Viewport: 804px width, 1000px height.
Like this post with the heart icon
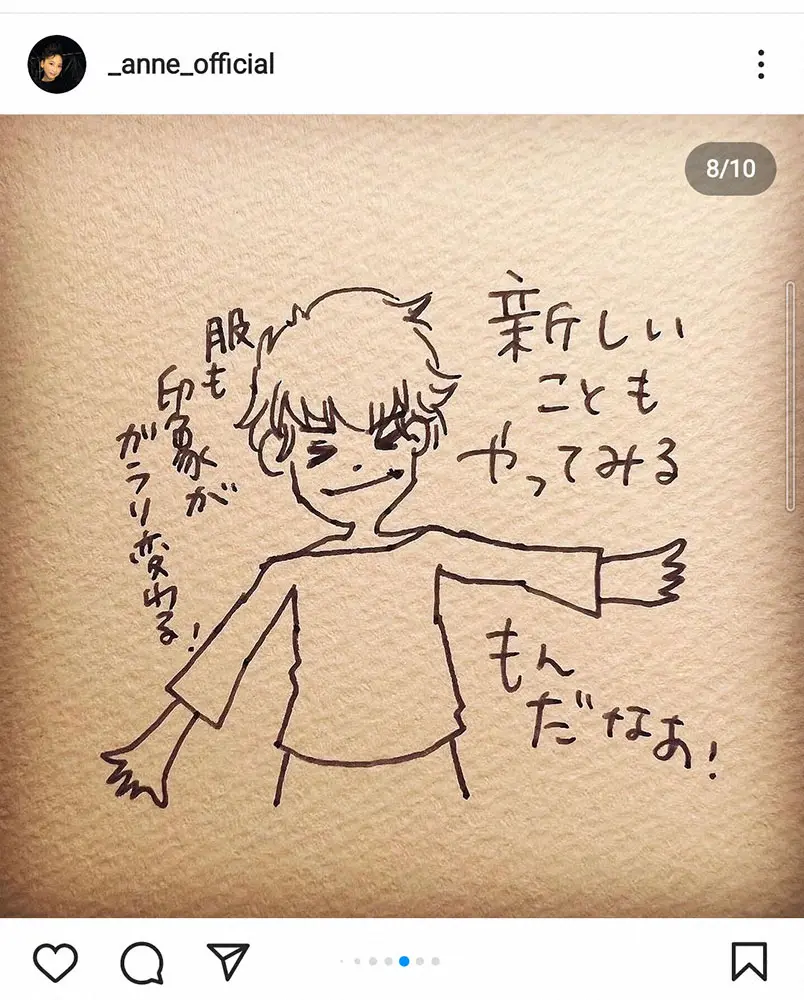point(55,962)
